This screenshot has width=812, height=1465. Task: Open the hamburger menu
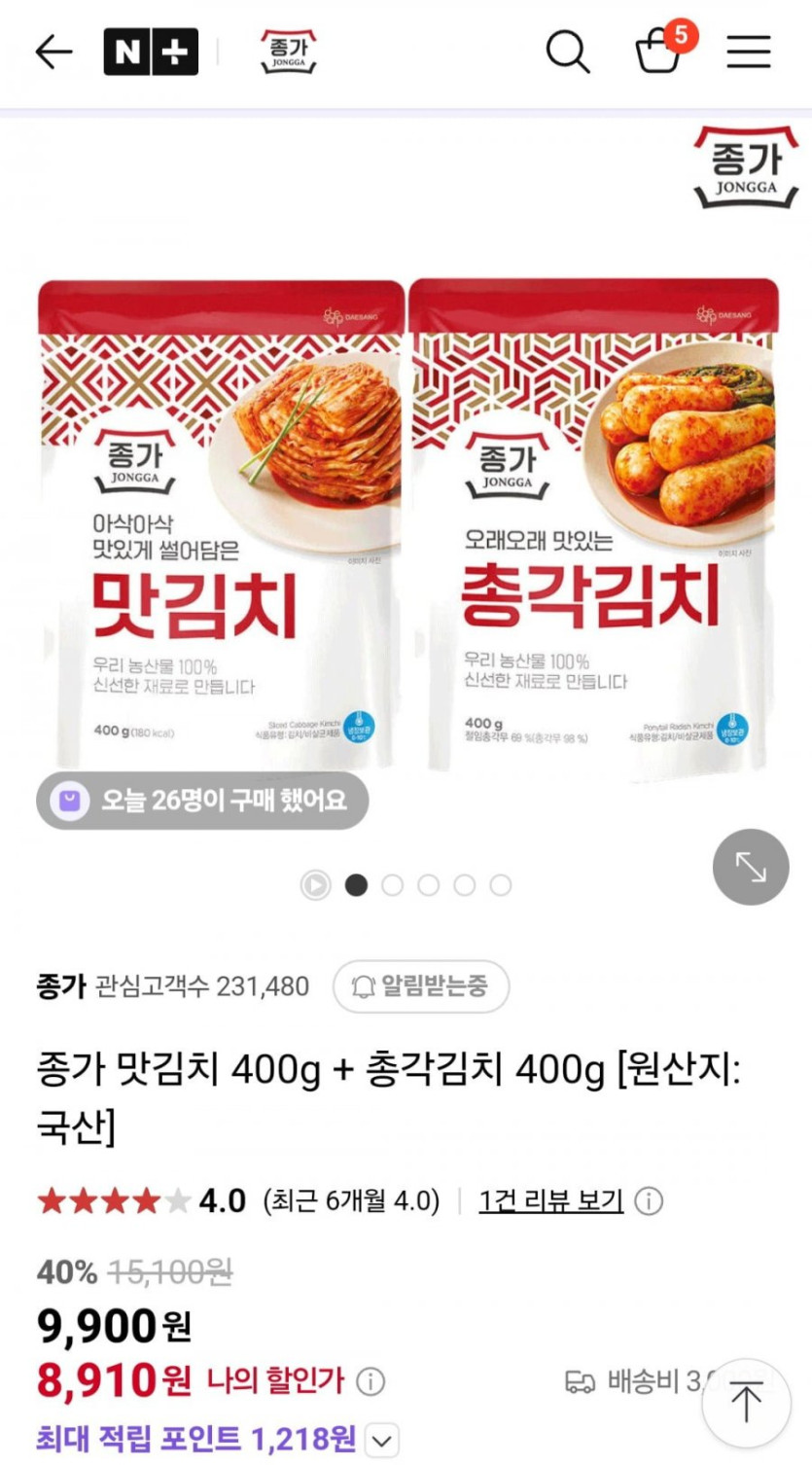point(748,52)
